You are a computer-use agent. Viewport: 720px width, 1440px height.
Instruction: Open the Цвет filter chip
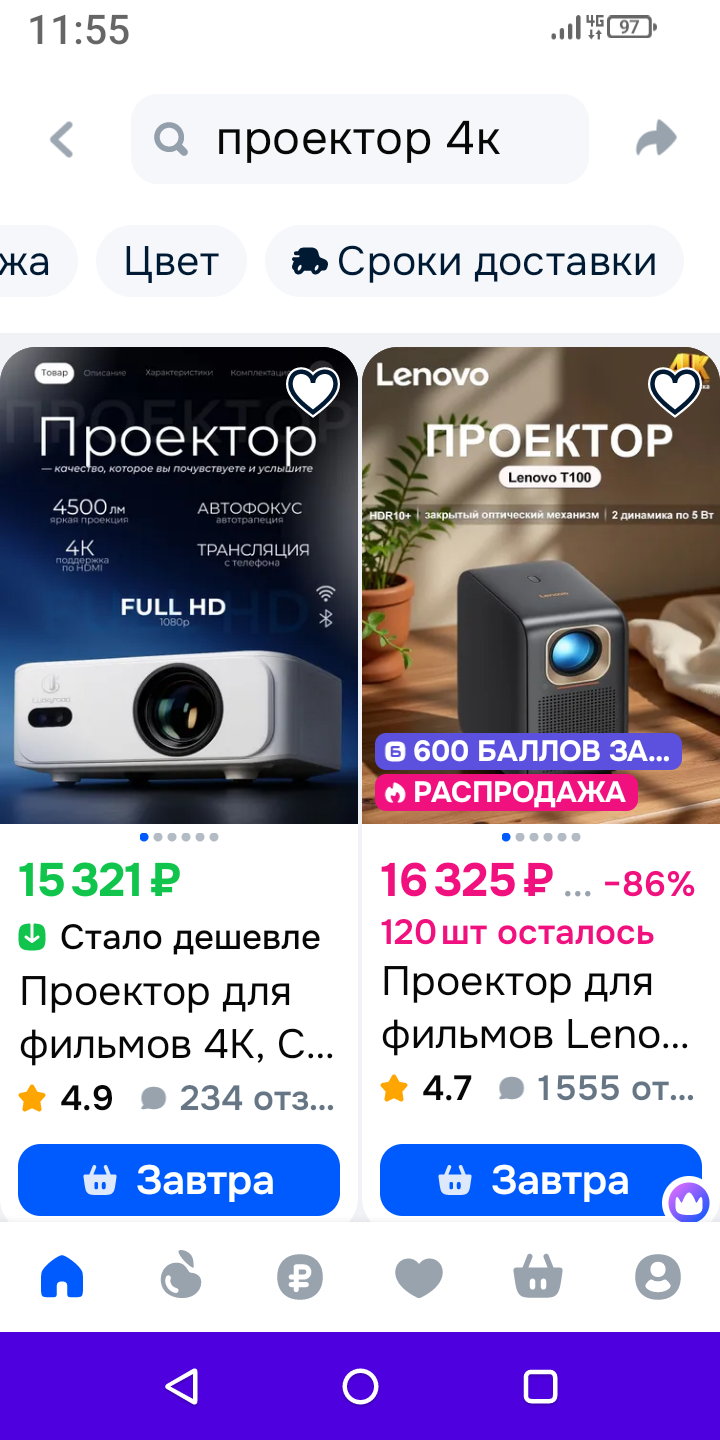[x=171, y=261]
